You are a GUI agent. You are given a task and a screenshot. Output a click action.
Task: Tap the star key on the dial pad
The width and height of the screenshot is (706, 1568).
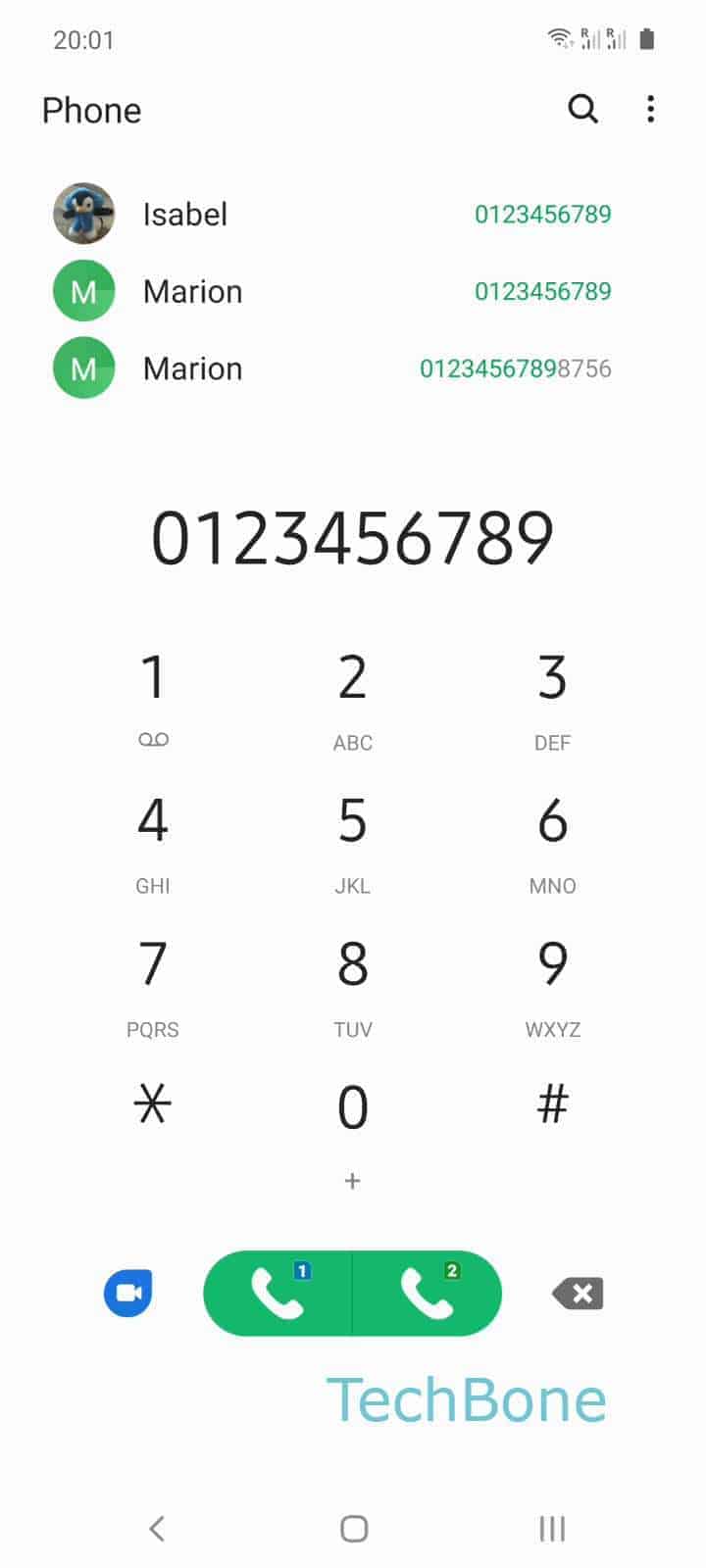(x=153, y=1104)
